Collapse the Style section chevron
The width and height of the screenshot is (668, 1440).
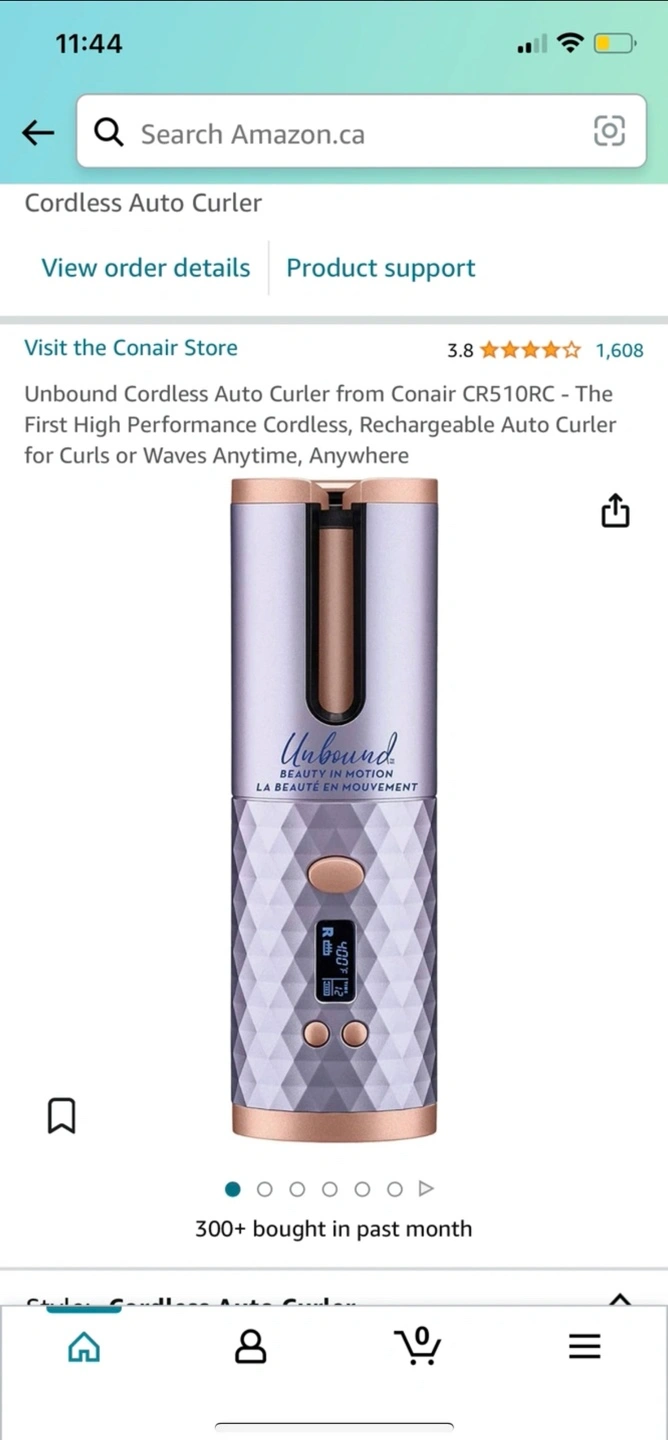click(x=620, y=1298)
